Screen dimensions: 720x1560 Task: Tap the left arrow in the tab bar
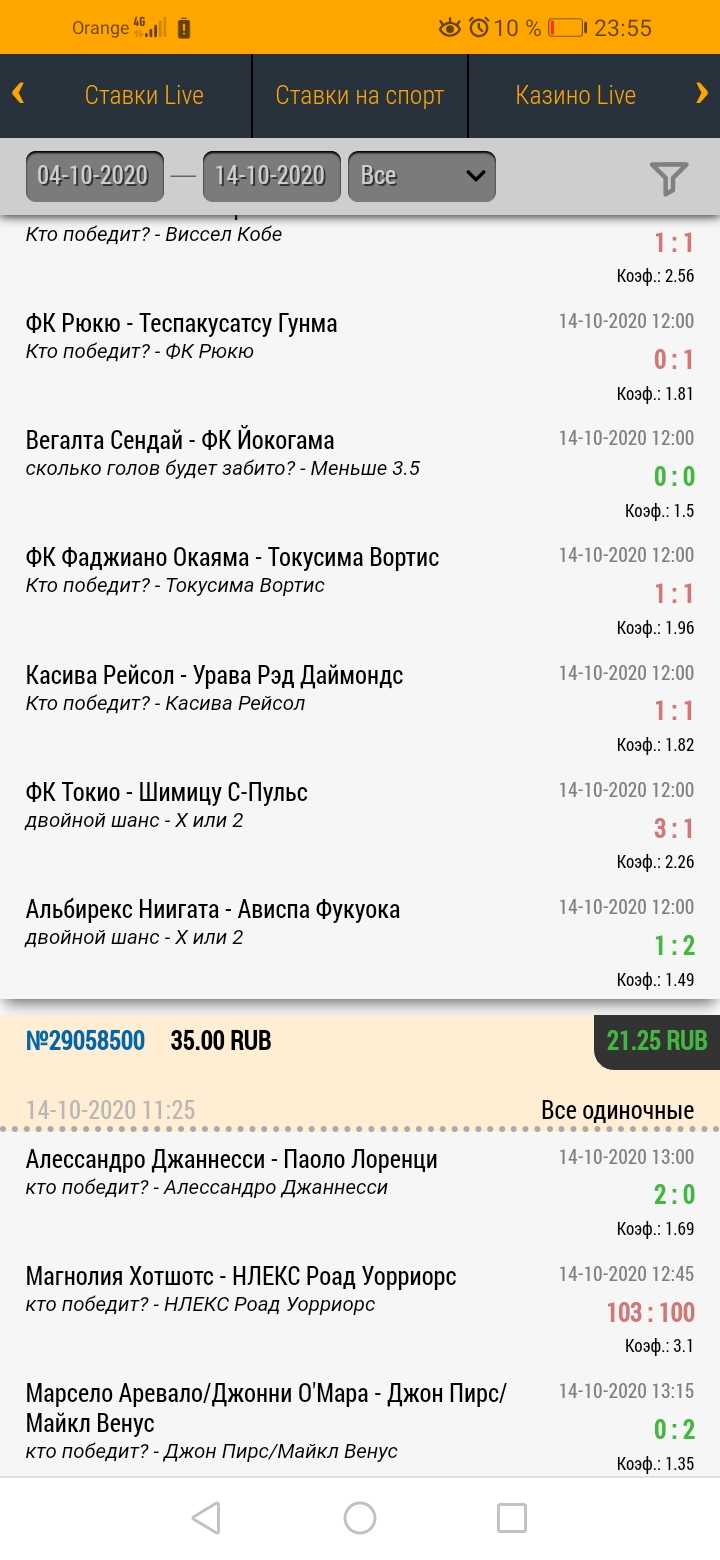click(18, 94)
